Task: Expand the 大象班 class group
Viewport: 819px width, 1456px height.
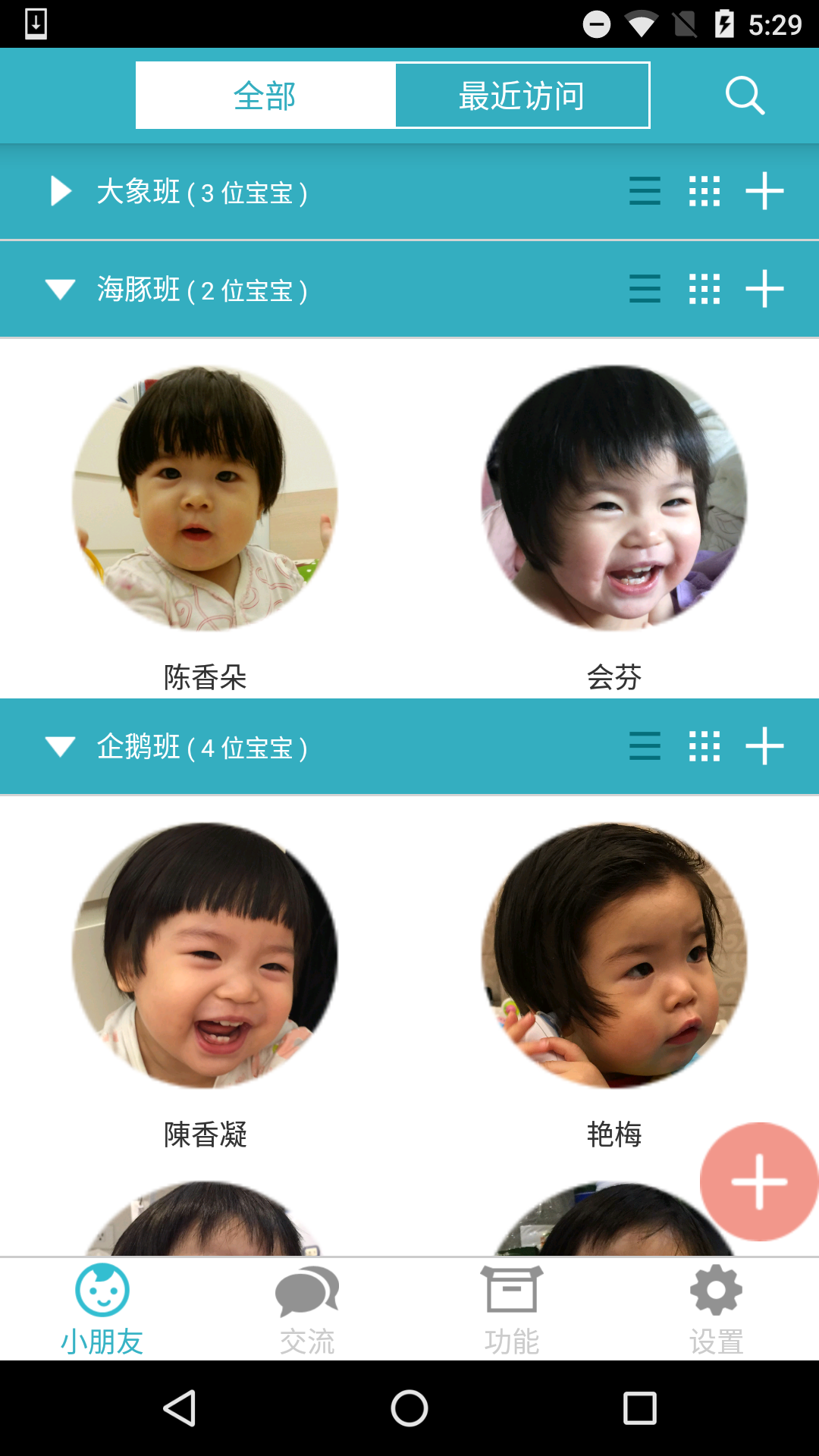Action: (61, 191)
